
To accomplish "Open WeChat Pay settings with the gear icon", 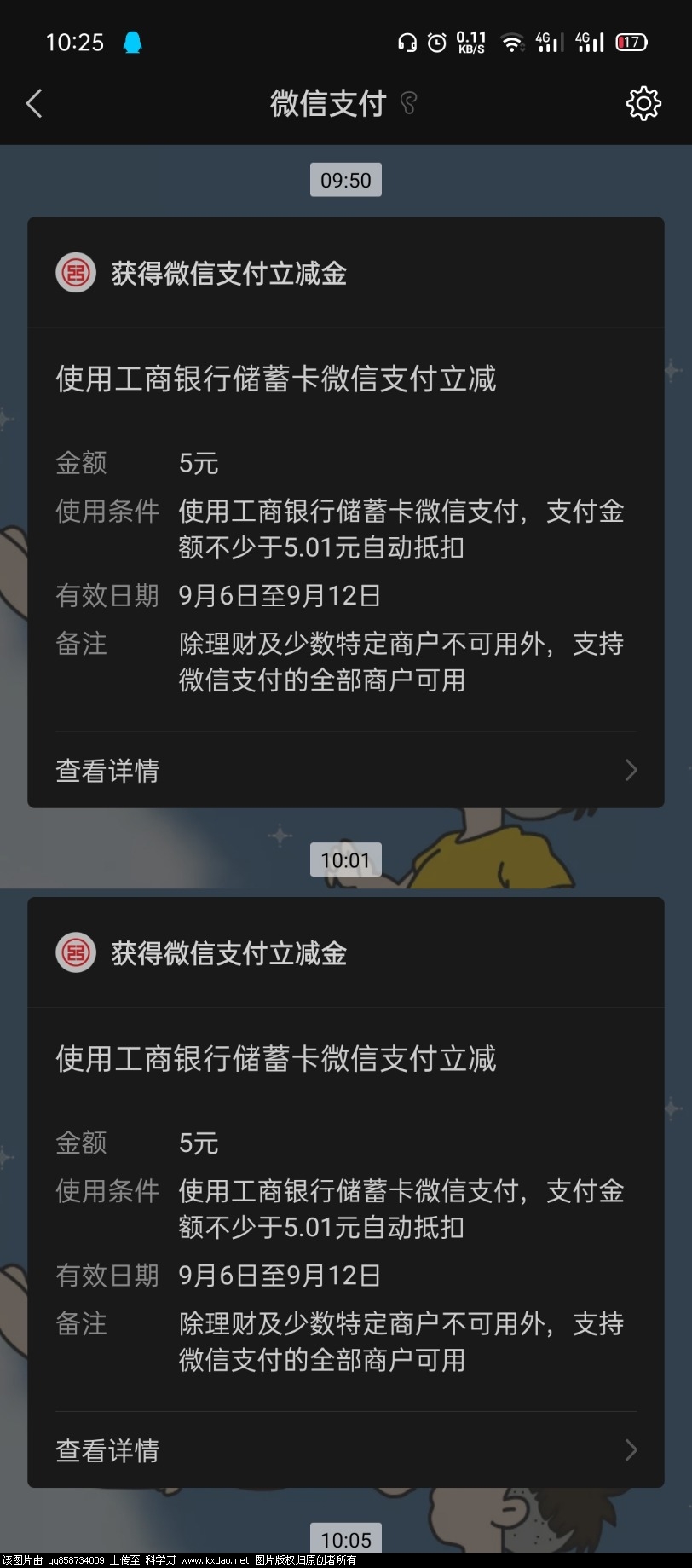I will tap(643, 102).
